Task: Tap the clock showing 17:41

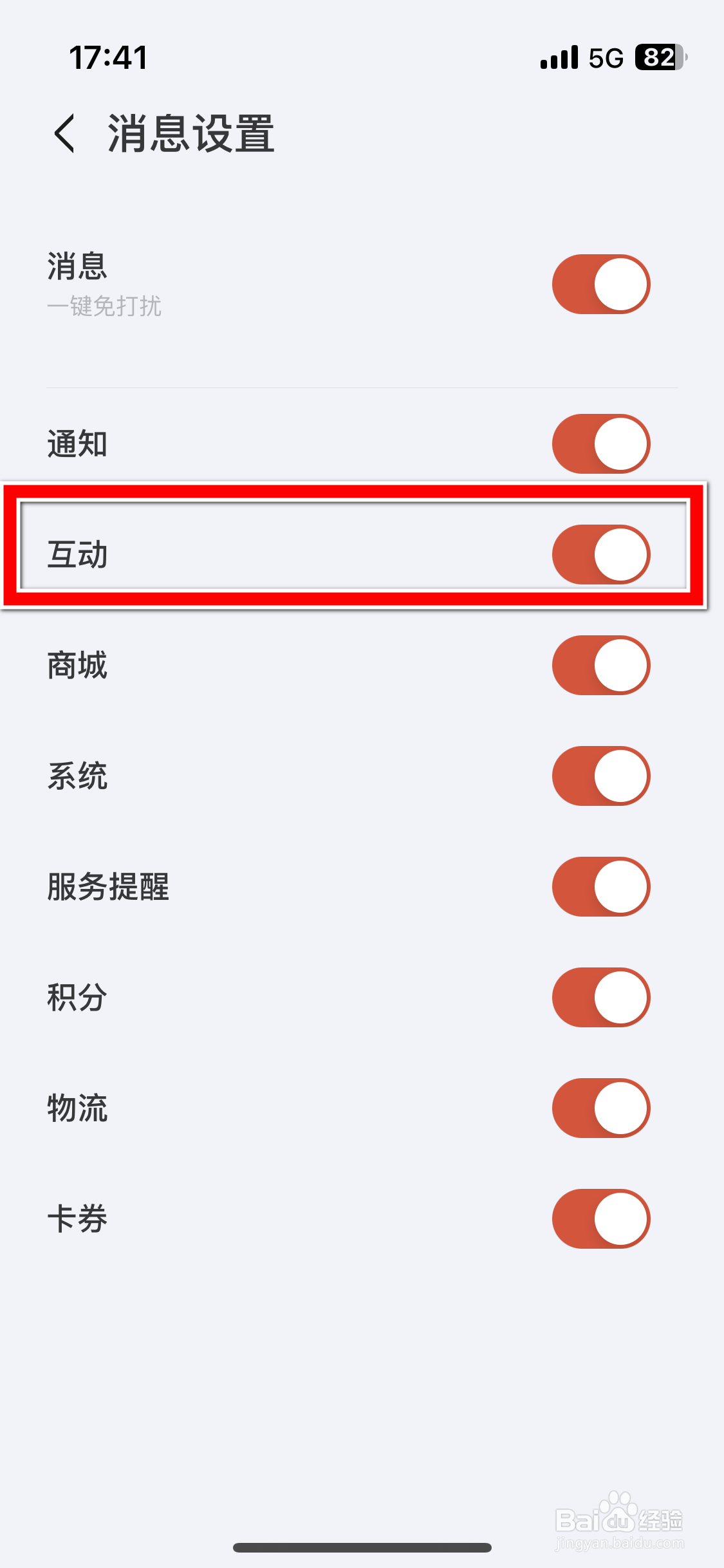Action: click(x=109, y=56)
